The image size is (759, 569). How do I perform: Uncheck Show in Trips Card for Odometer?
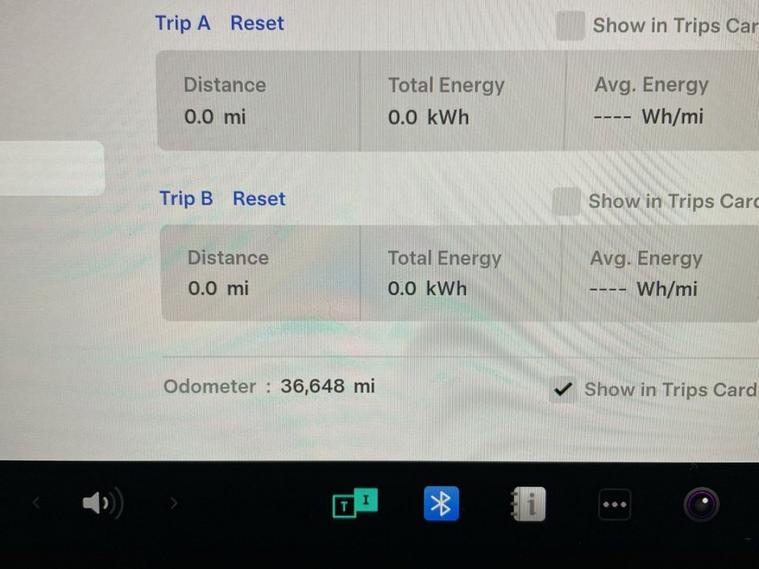564,390
